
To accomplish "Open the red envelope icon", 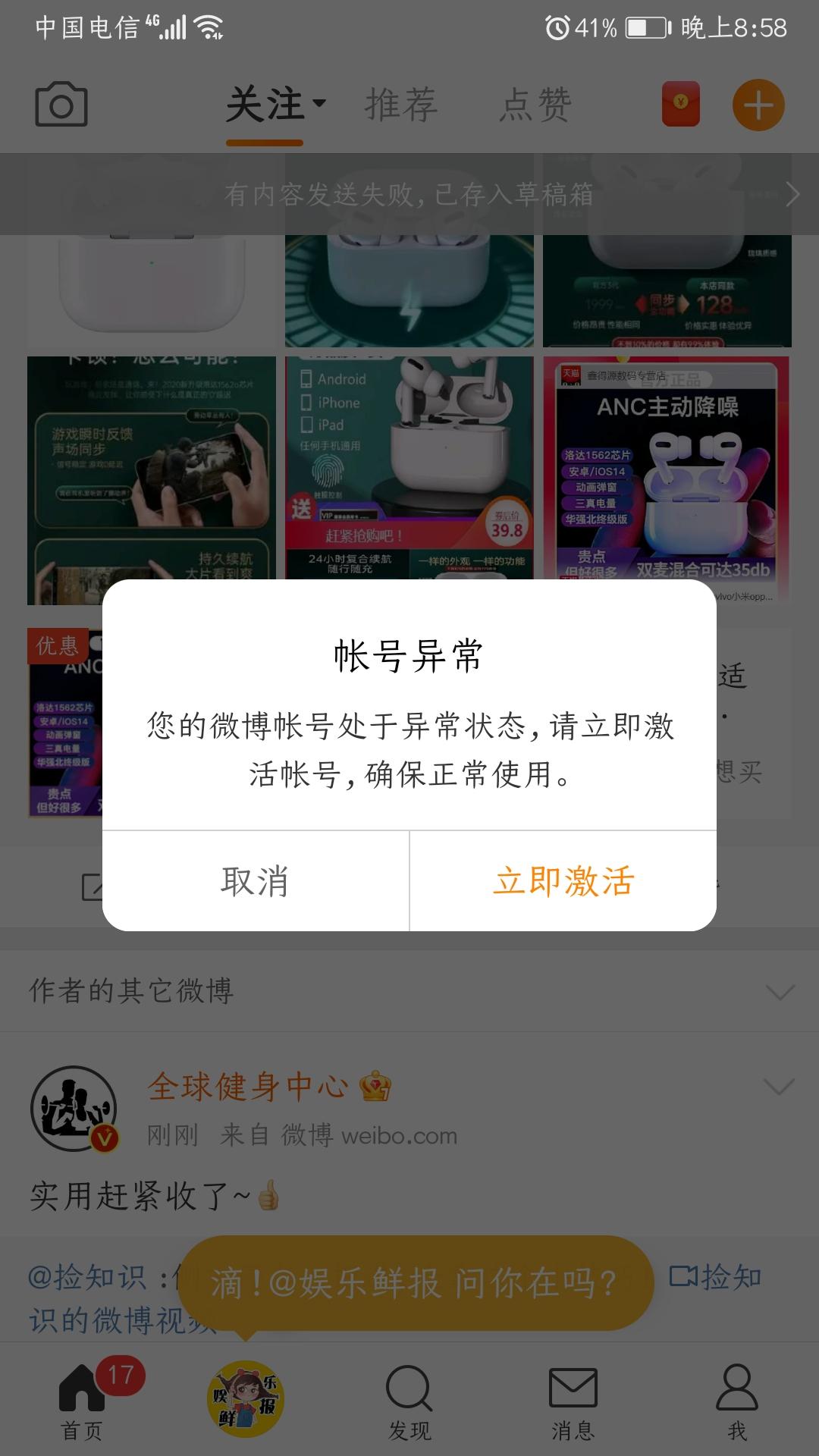I will click(x=680, y=105).
